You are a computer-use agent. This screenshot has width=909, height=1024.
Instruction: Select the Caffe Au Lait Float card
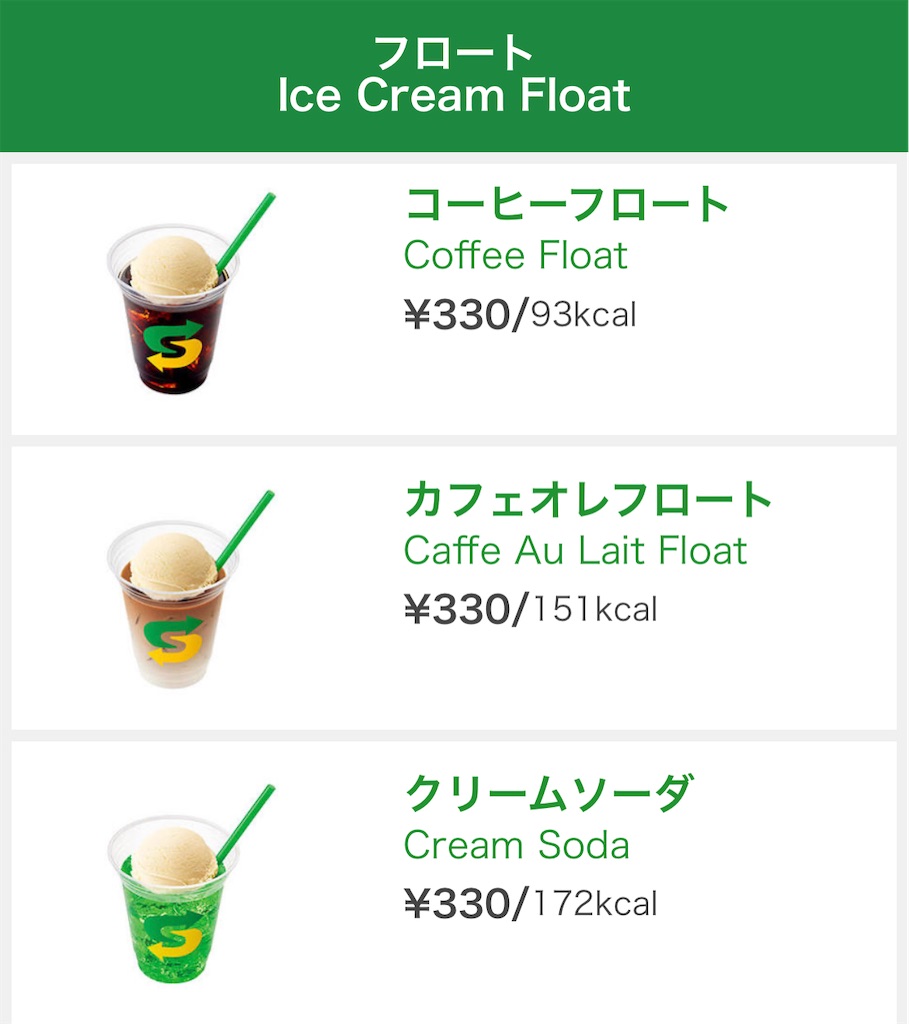pos(454,588)
